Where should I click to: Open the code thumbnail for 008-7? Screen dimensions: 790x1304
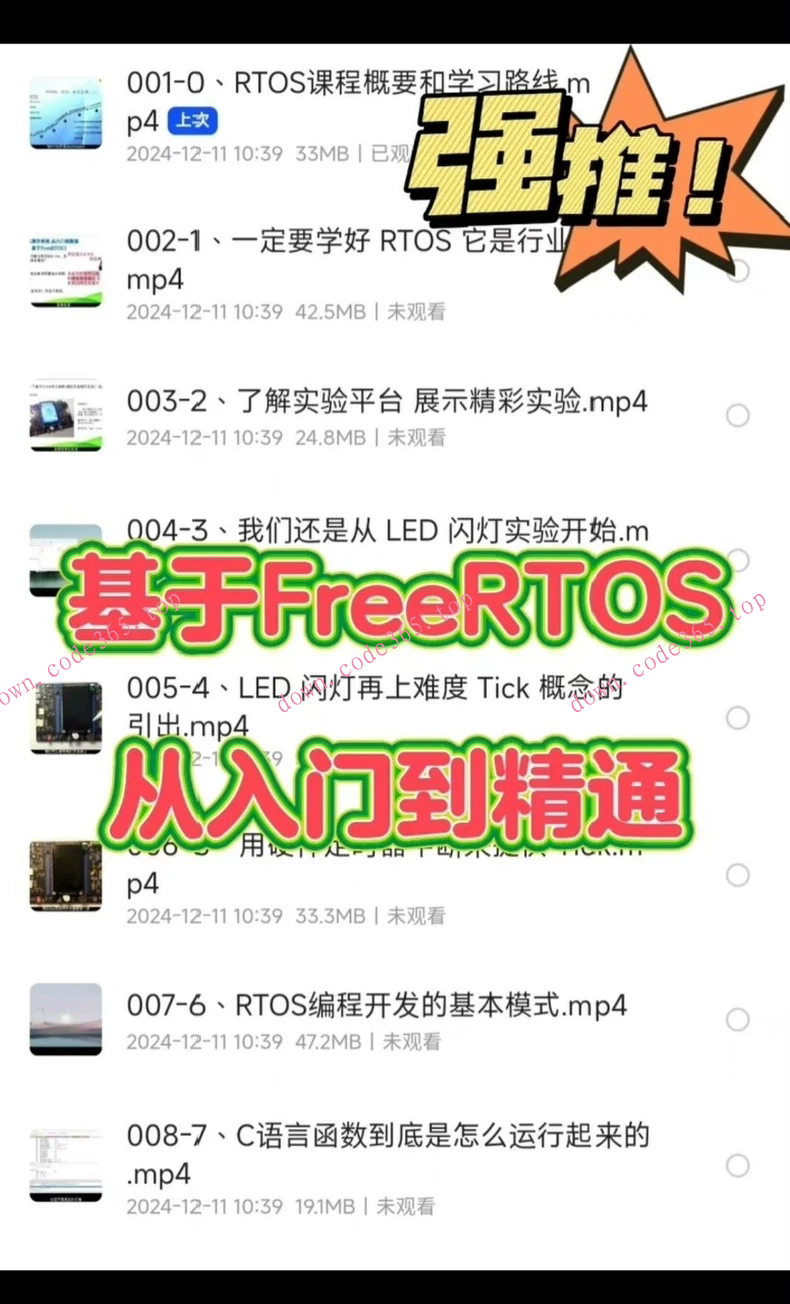[65, 1164]
